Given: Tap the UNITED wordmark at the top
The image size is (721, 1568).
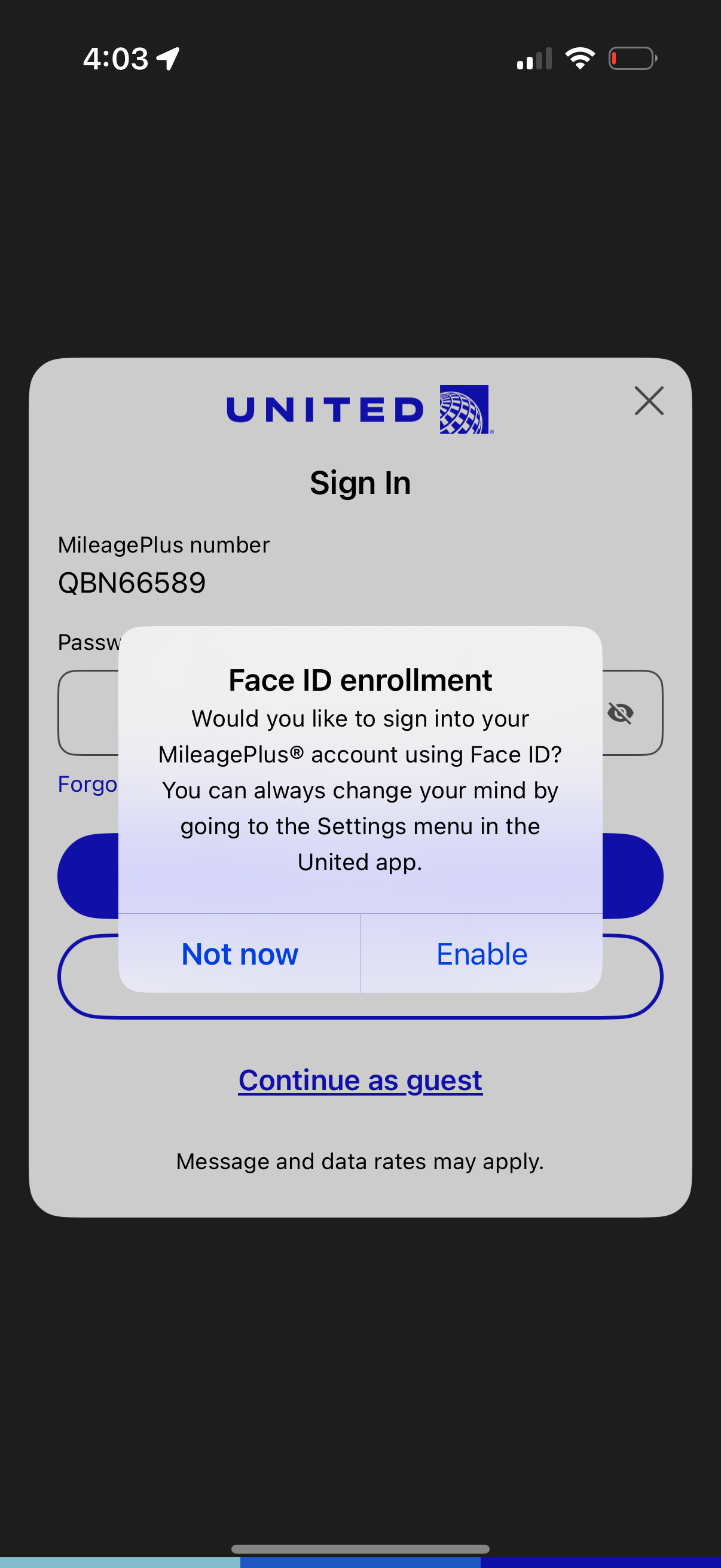Looking at the screenshot, I should [x=325, y=410].
